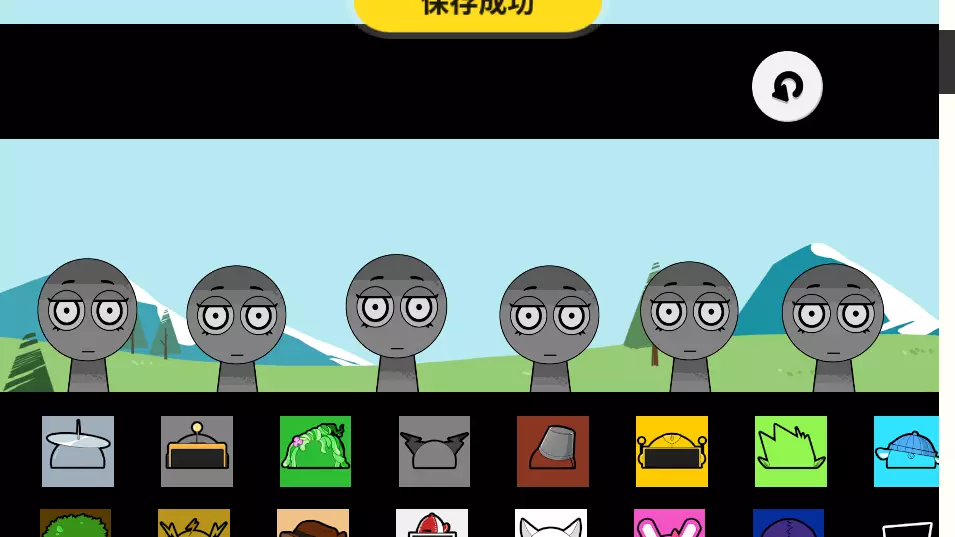Pick the green hair with pink flower
955x537 pixels.
(x=315, y=451)
